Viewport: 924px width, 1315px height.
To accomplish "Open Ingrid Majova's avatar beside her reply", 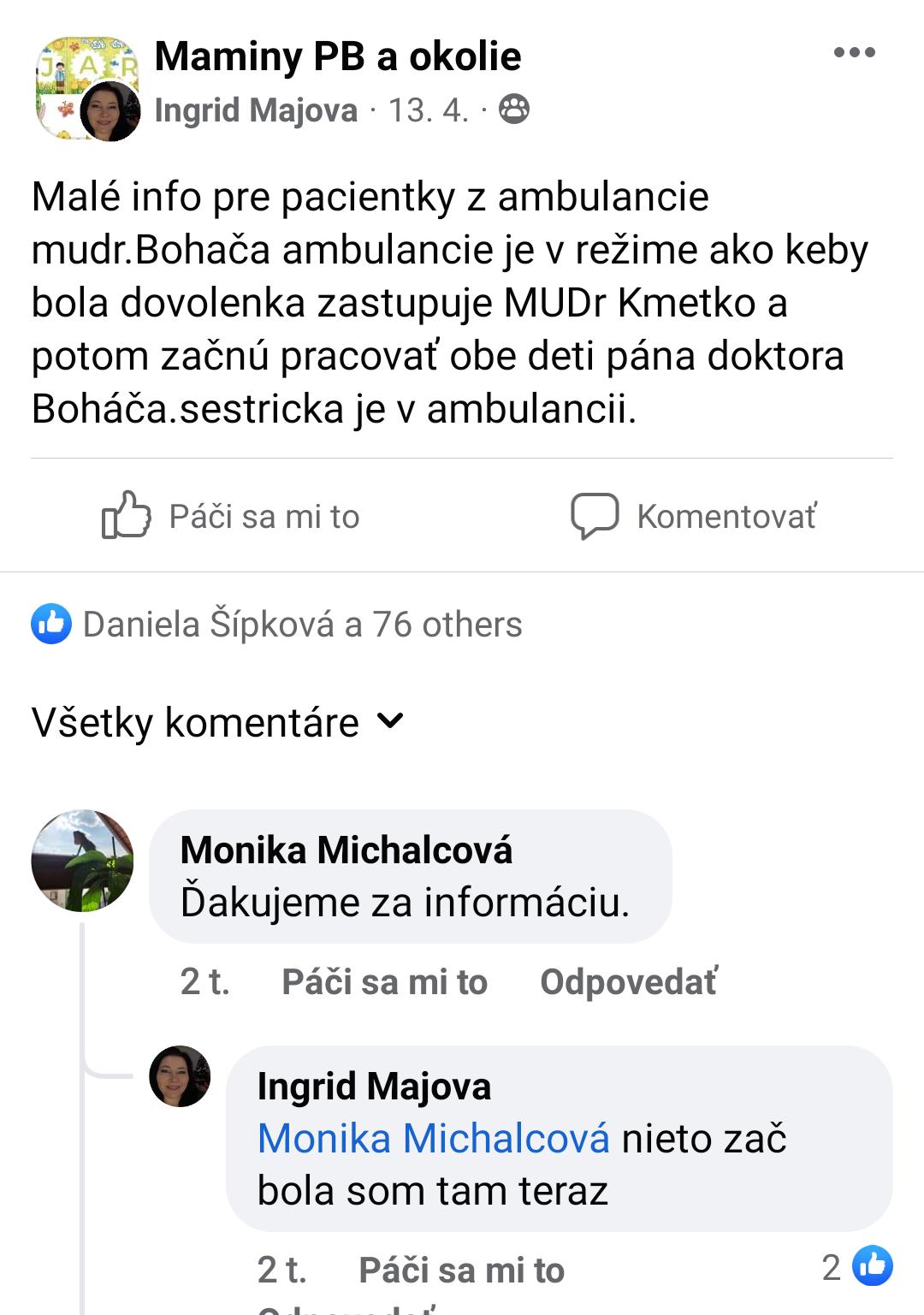I will [x=180, y=1076].
